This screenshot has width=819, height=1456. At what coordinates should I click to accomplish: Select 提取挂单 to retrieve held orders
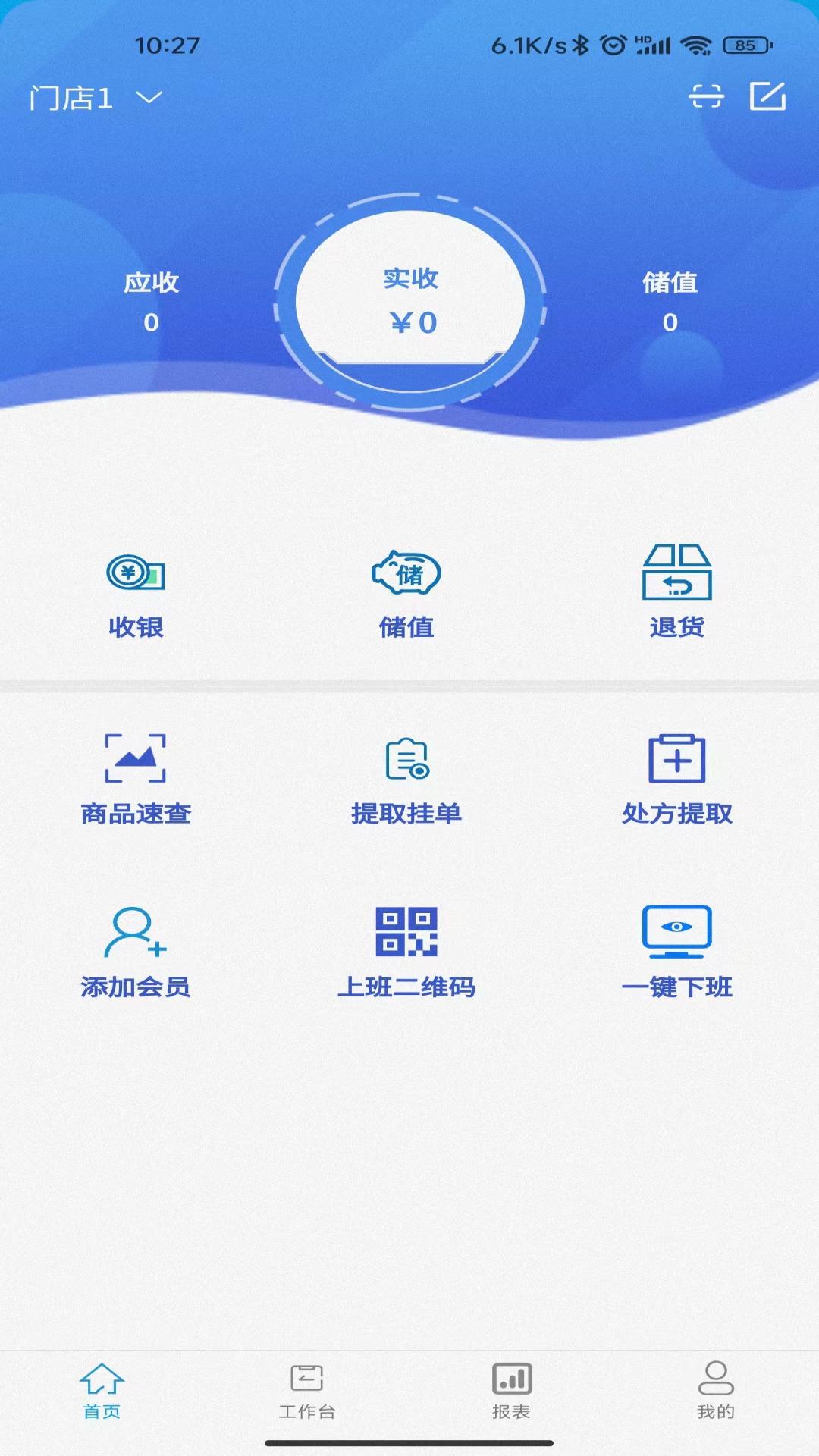pos(409,781)
